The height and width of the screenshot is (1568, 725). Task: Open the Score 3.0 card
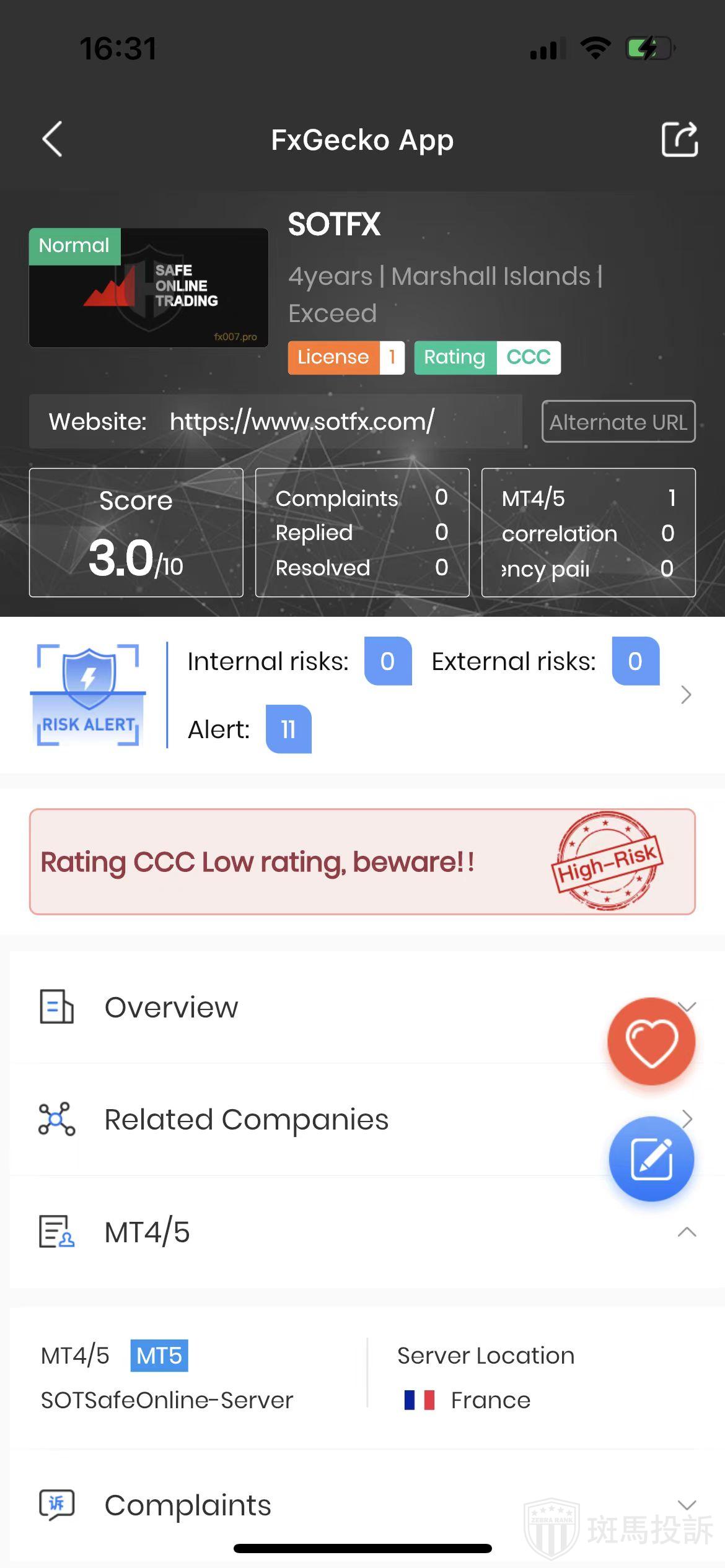pyautogui.click(x=136, y=533)
